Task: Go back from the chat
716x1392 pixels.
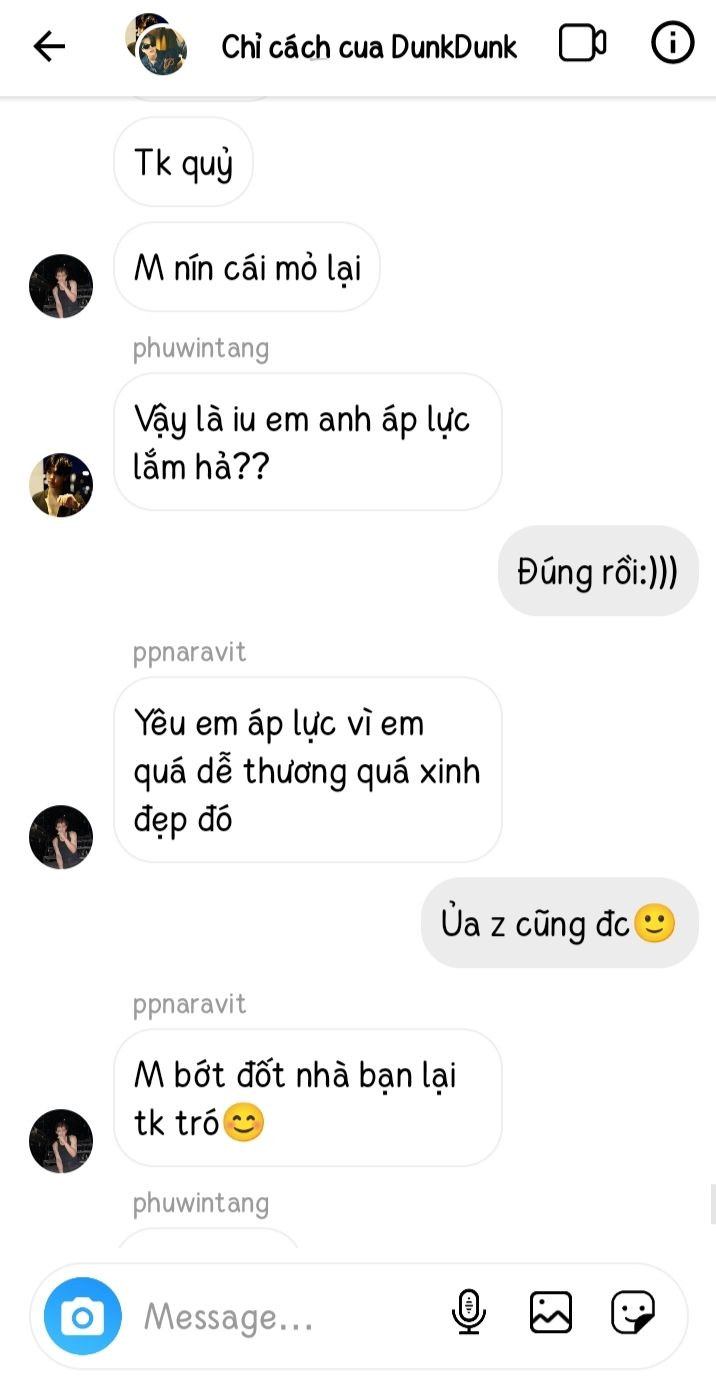Action: [49, 46]
